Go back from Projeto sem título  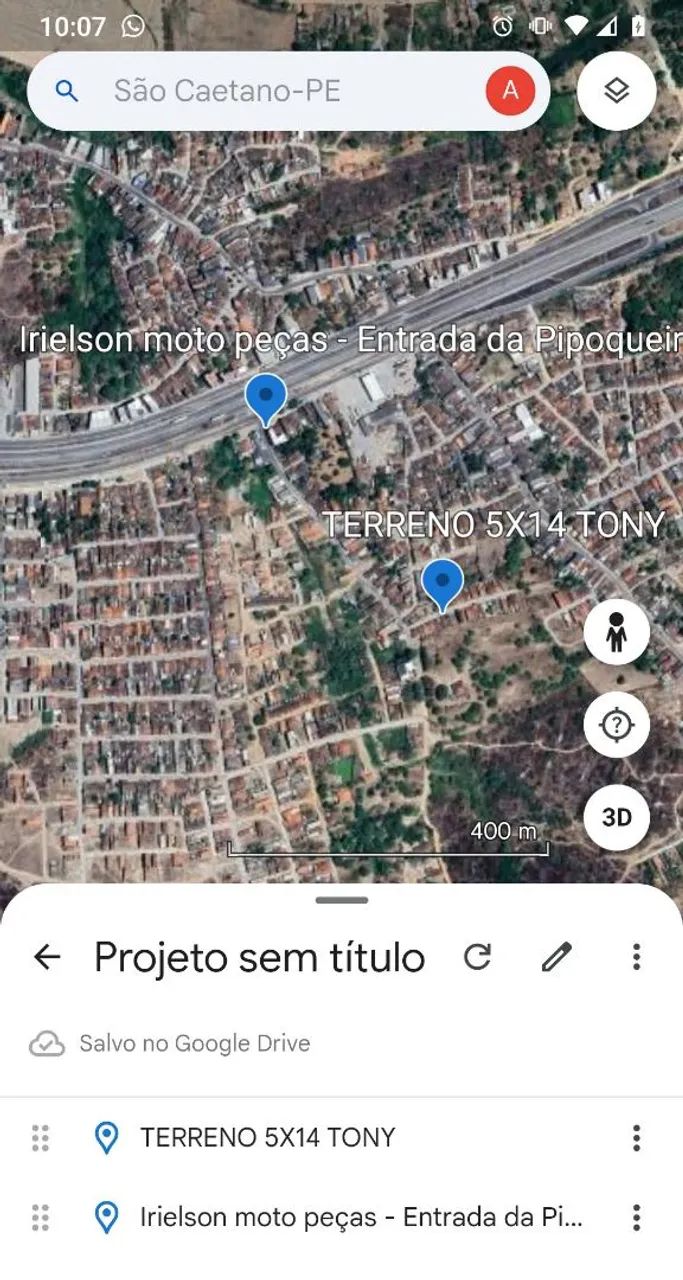click(x=47, y=957)
